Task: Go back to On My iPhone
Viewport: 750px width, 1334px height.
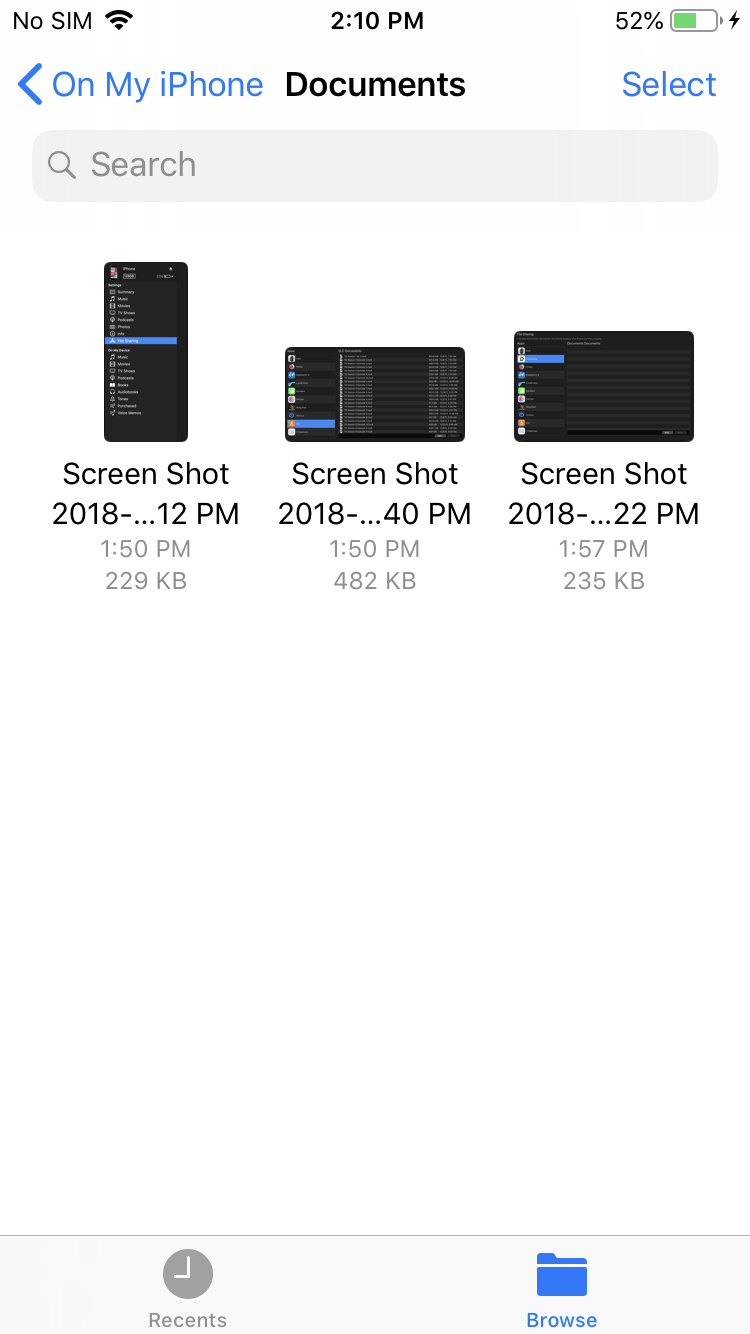Action: click(x=141, y=85)
